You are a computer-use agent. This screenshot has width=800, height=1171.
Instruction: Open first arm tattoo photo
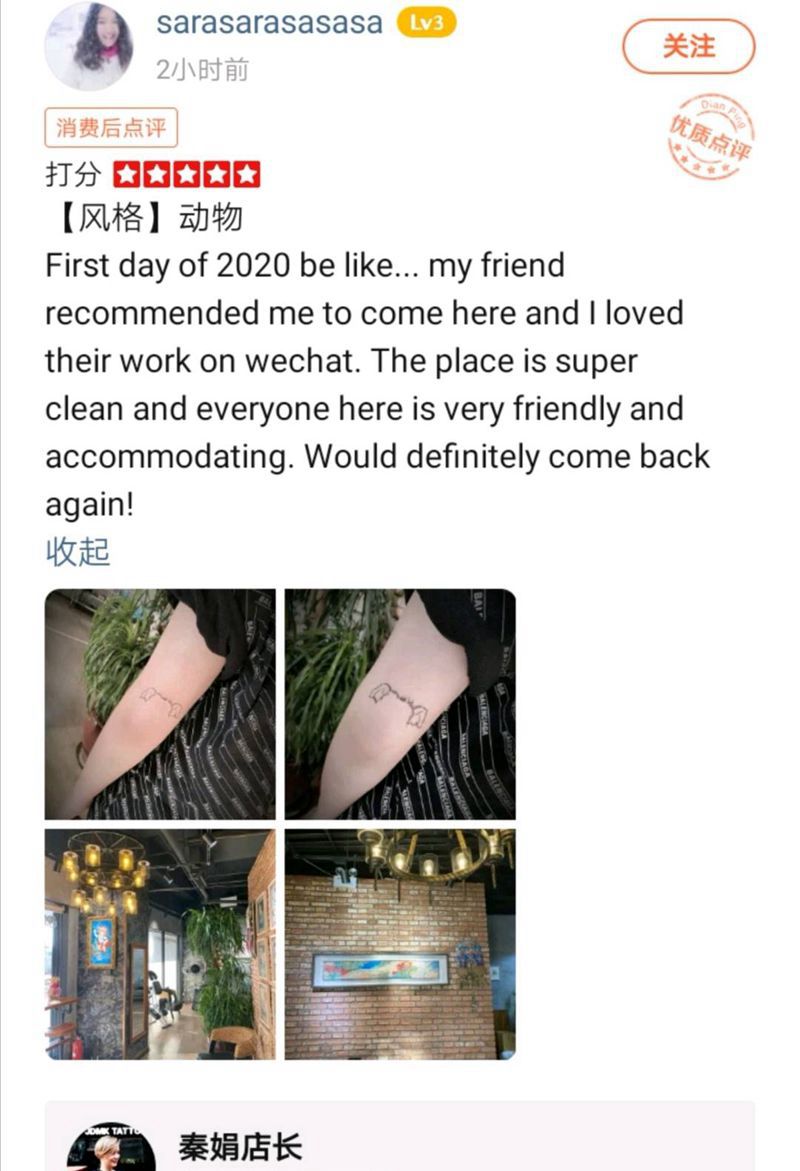(160, 704)
